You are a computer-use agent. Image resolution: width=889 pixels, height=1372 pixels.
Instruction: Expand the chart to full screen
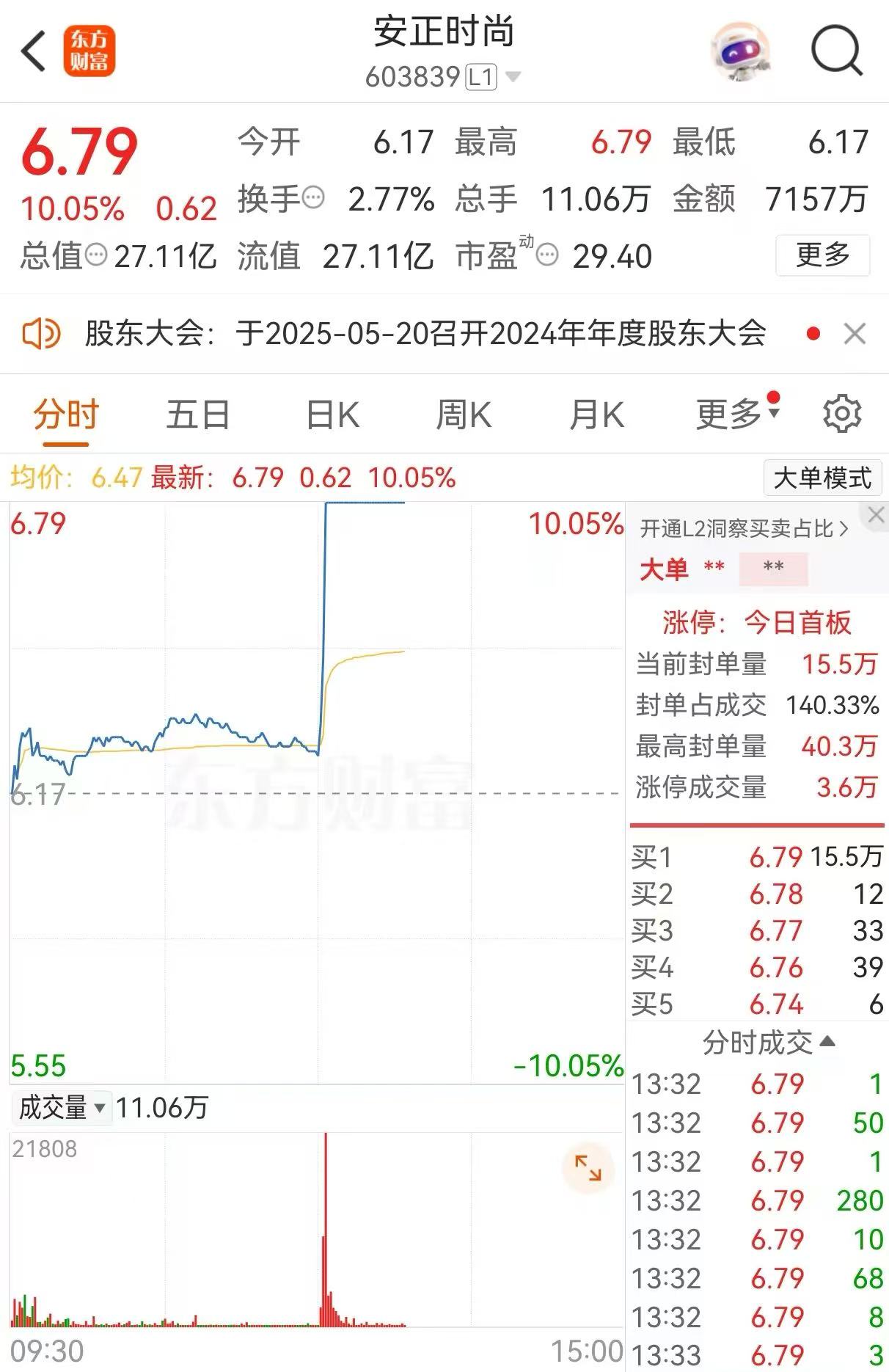point(588,1167)
